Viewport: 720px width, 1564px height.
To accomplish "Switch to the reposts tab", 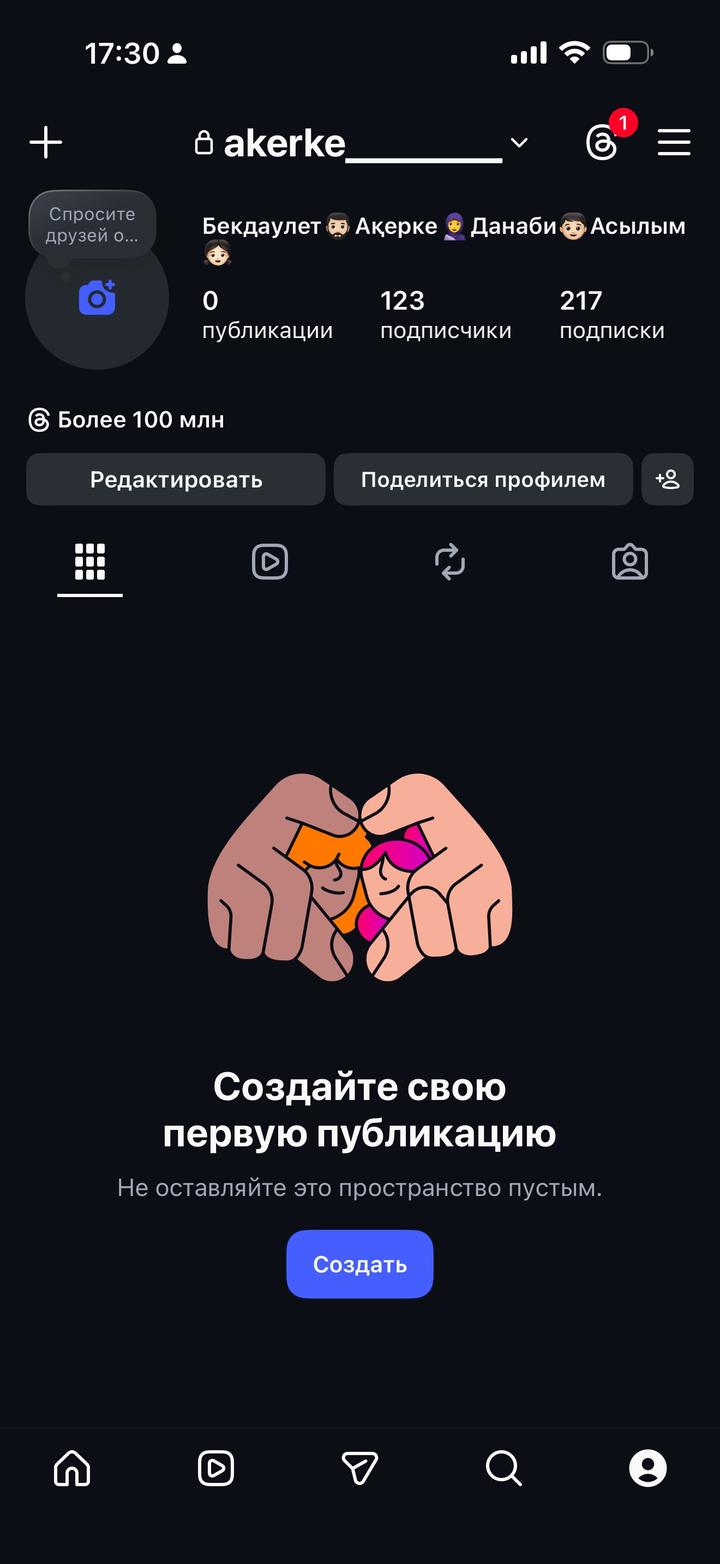I will click(450, 563).
